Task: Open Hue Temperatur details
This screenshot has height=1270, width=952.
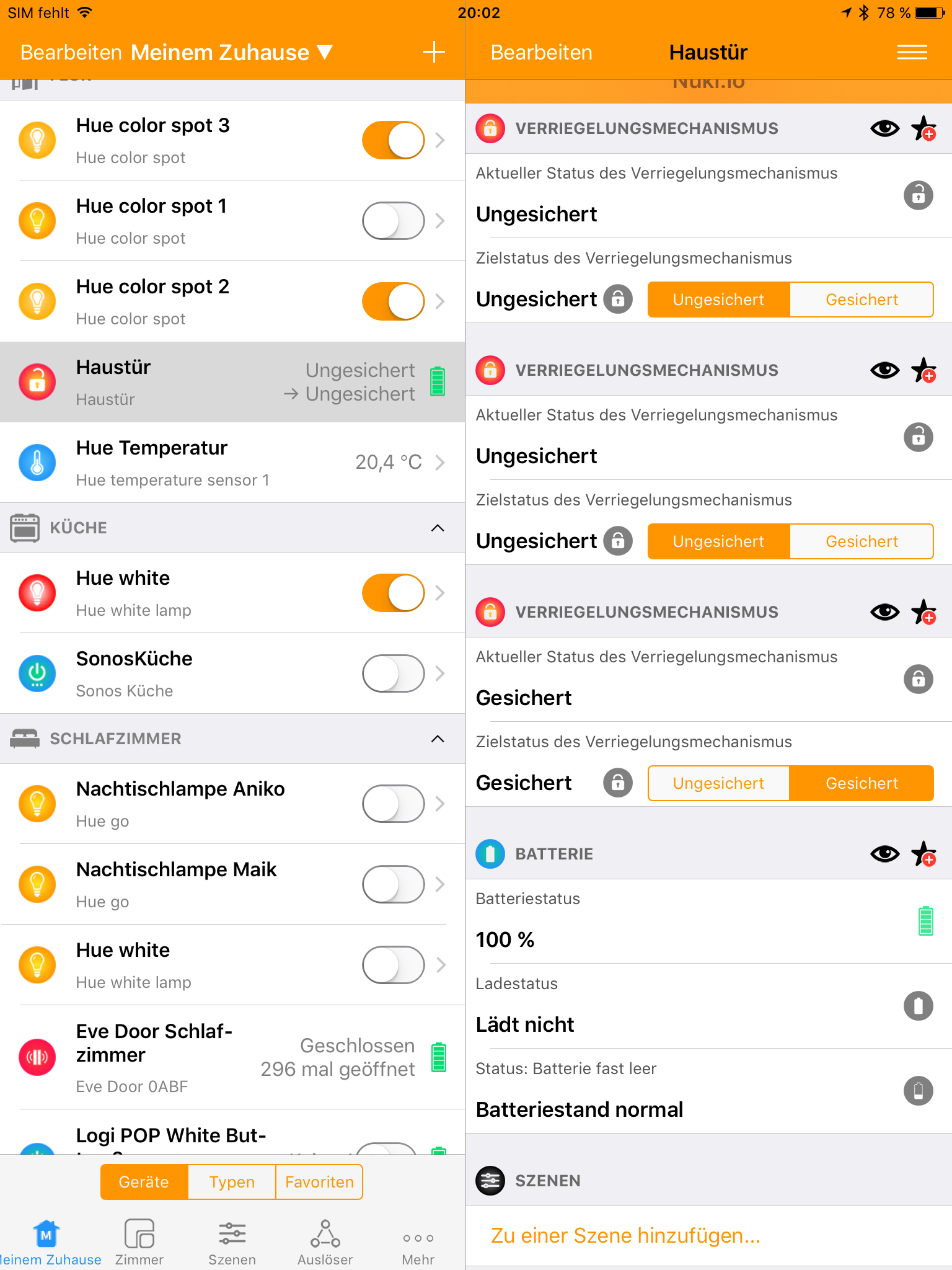Action: pos(232,463)
